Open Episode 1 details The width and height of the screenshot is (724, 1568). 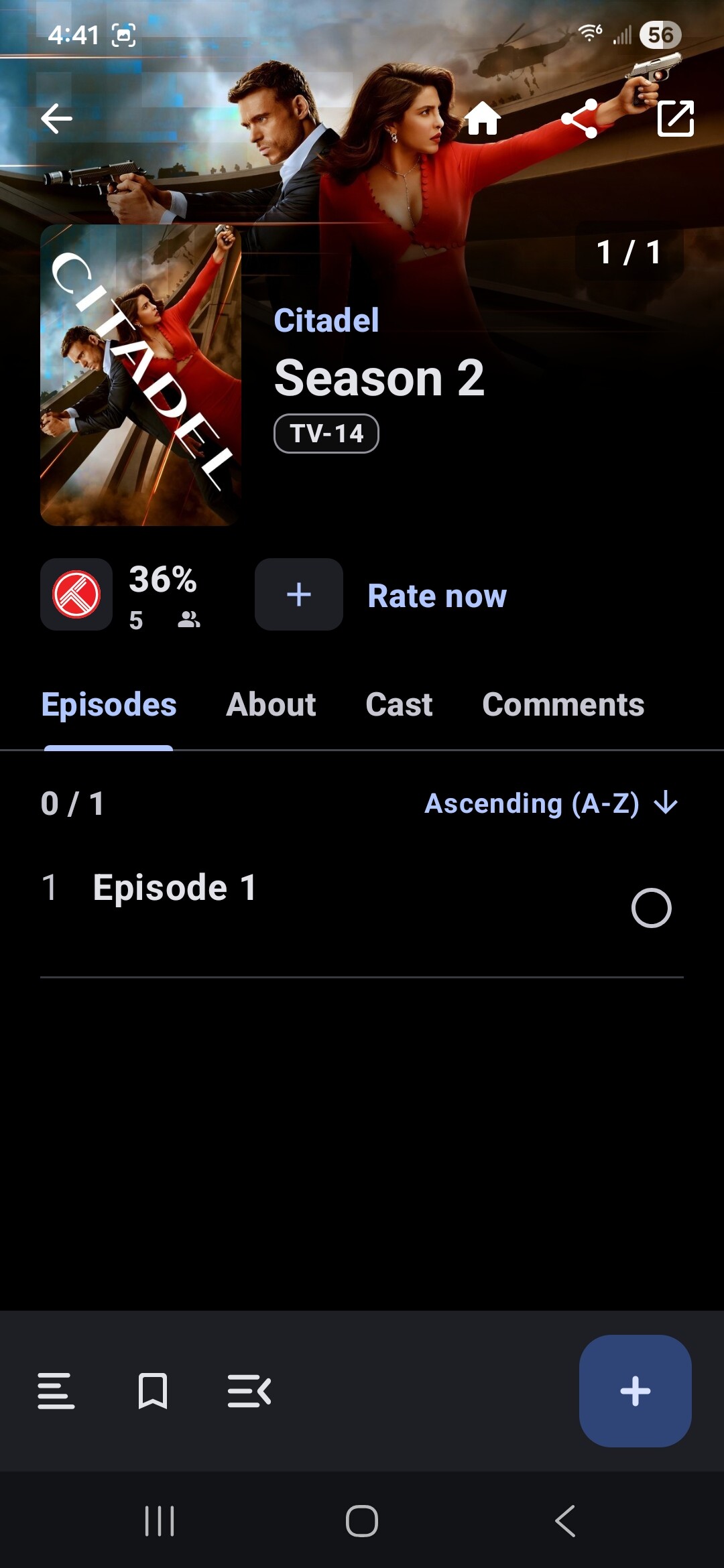(174, 888)
